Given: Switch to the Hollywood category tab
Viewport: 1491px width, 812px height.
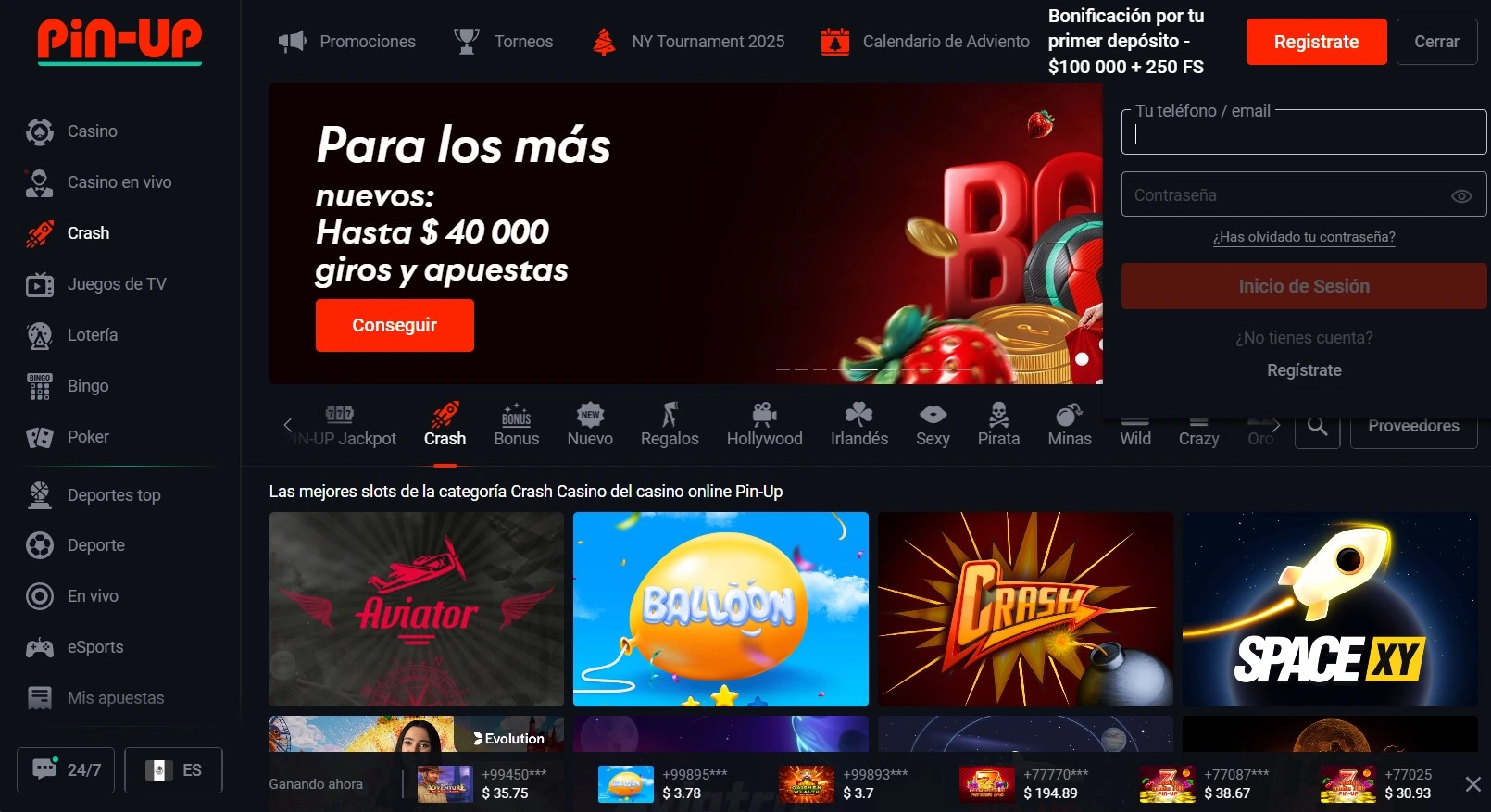Looking at the screenshot, I should [x=764, y=426].
